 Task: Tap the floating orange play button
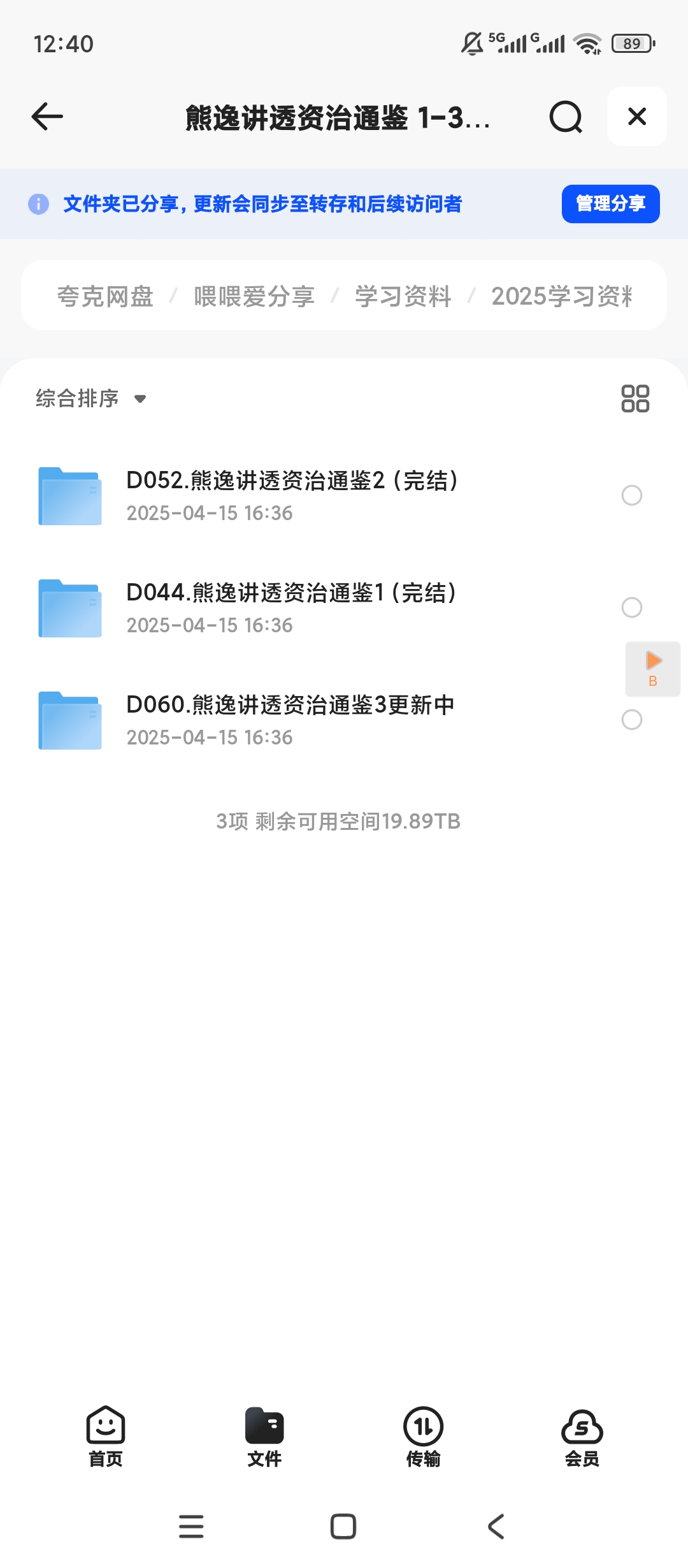click(653, 668)
